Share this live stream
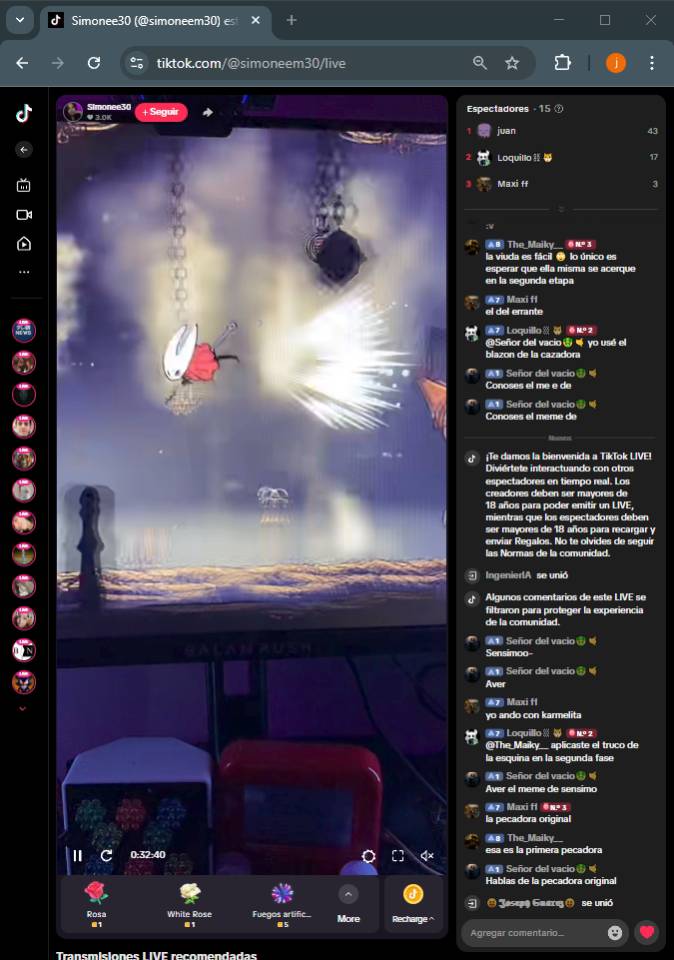 click(208, 112)
